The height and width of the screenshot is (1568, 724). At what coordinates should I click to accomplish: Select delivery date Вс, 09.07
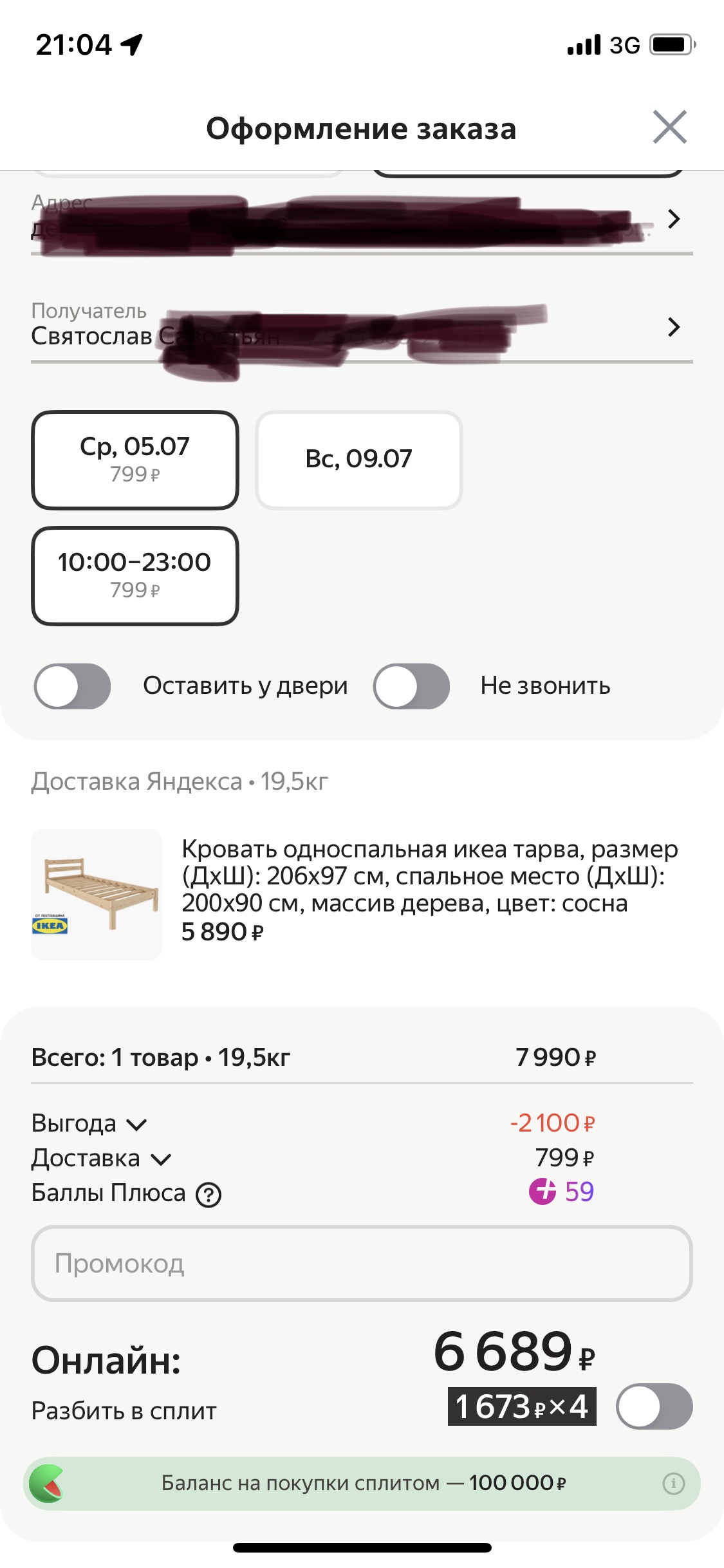[x=359, y=460]
